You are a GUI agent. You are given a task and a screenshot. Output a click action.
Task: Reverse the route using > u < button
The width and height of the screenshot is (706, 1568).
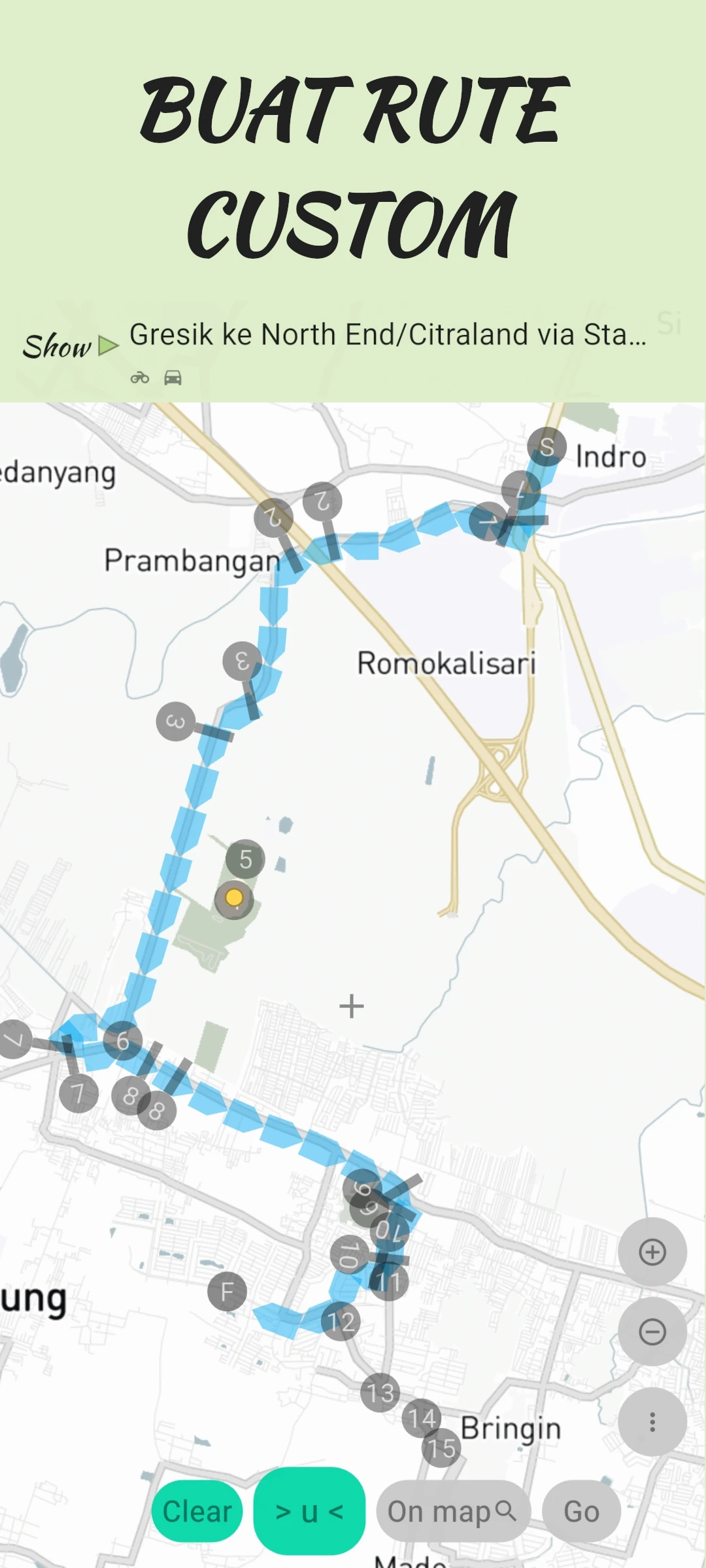pyautogui.click(x=309, y=1511)
